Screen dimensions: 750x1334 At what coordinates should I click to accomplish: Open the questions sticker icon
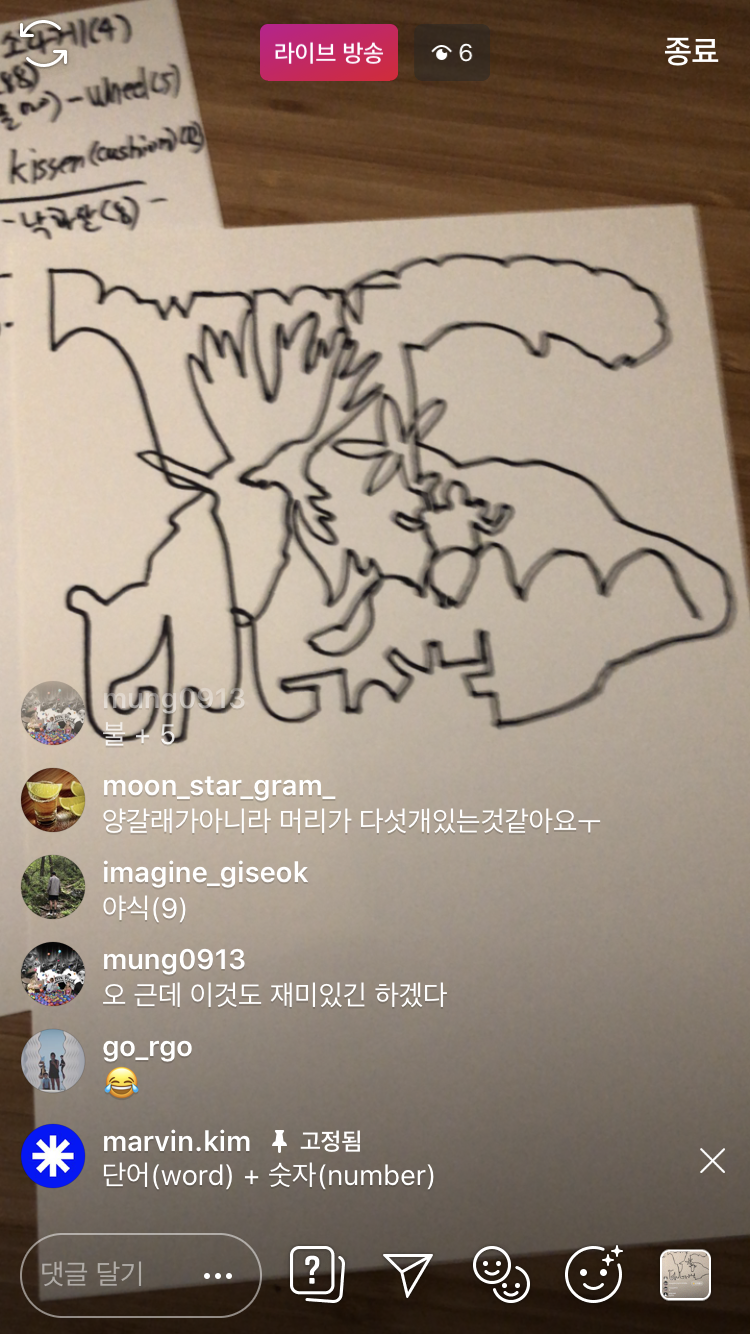coord(316,1274)
